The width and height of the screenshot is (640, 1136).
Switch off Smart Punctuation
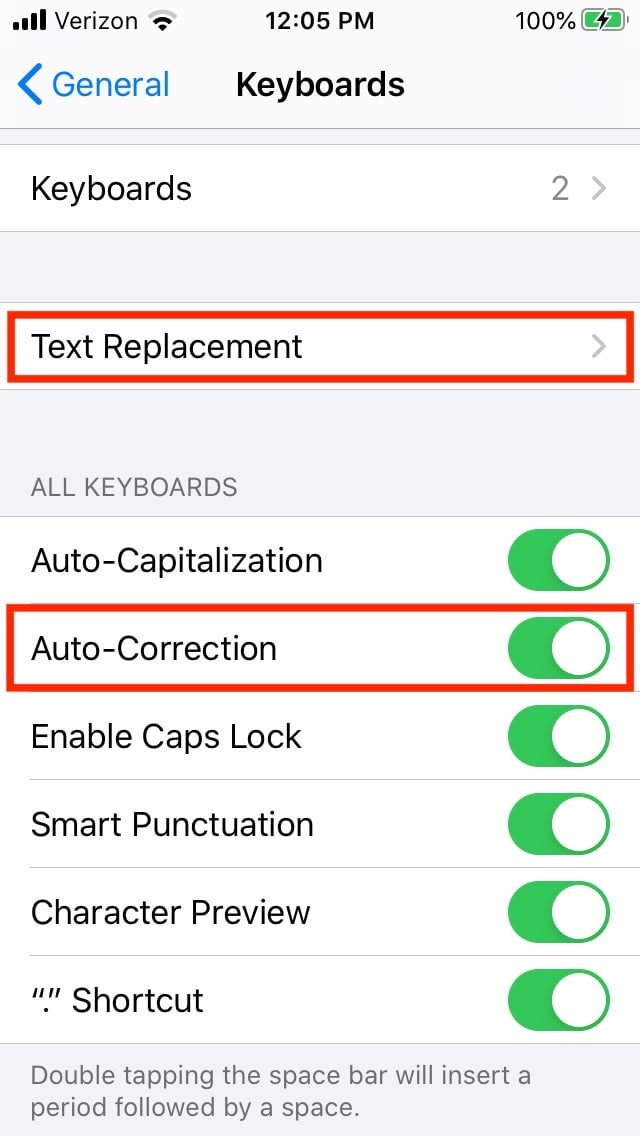[x=559, y=824]
